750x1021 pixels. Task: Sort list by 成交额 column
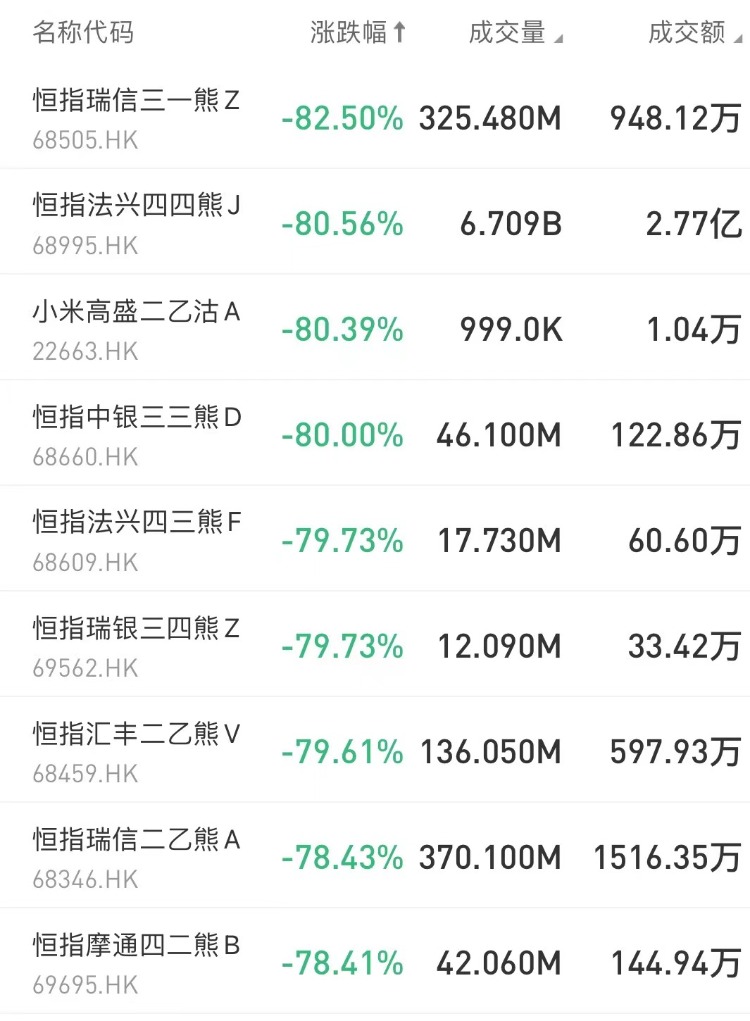[694, 33]
